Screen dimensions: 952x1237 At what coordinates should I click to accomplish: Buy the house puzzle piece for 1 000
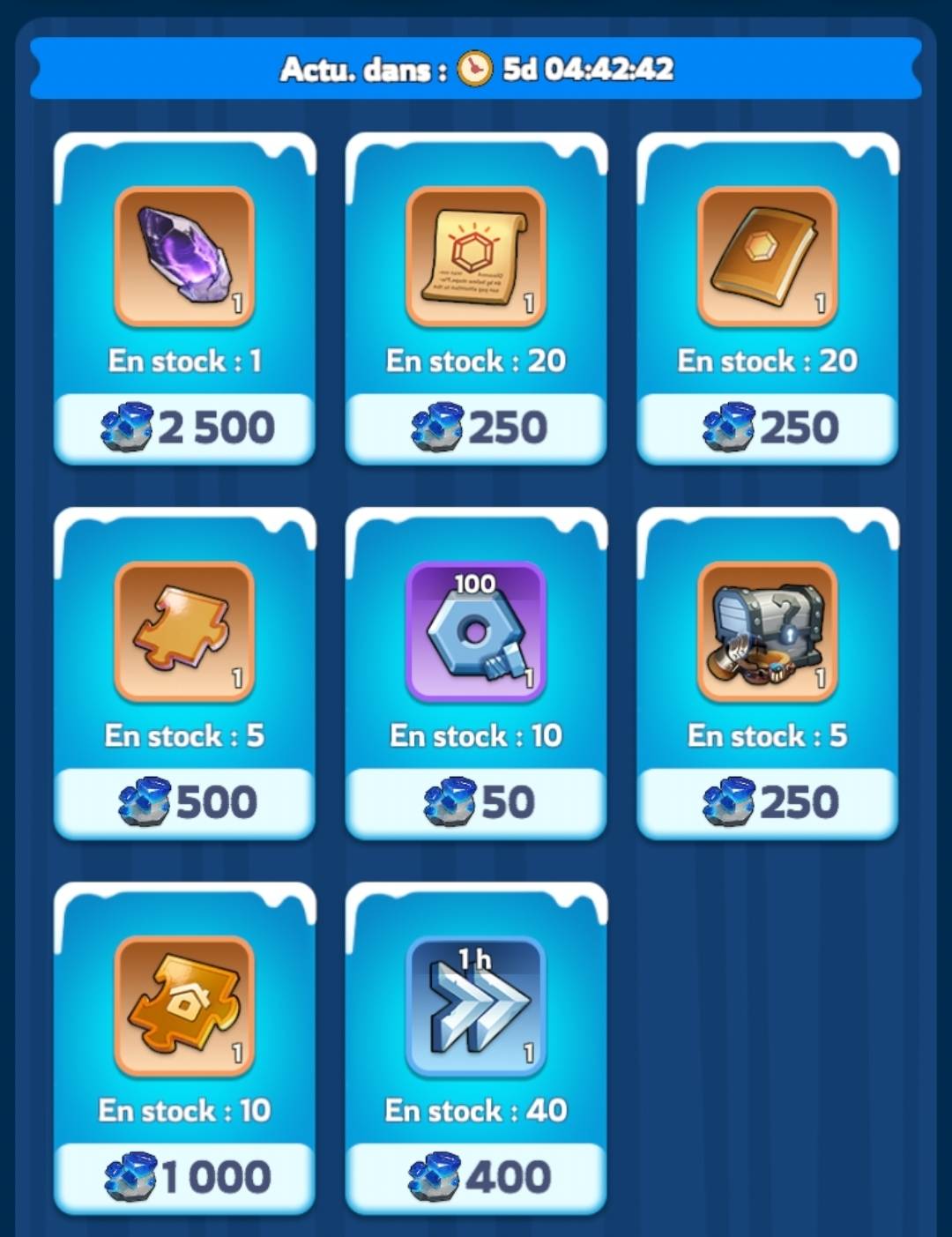point(184,1177)
